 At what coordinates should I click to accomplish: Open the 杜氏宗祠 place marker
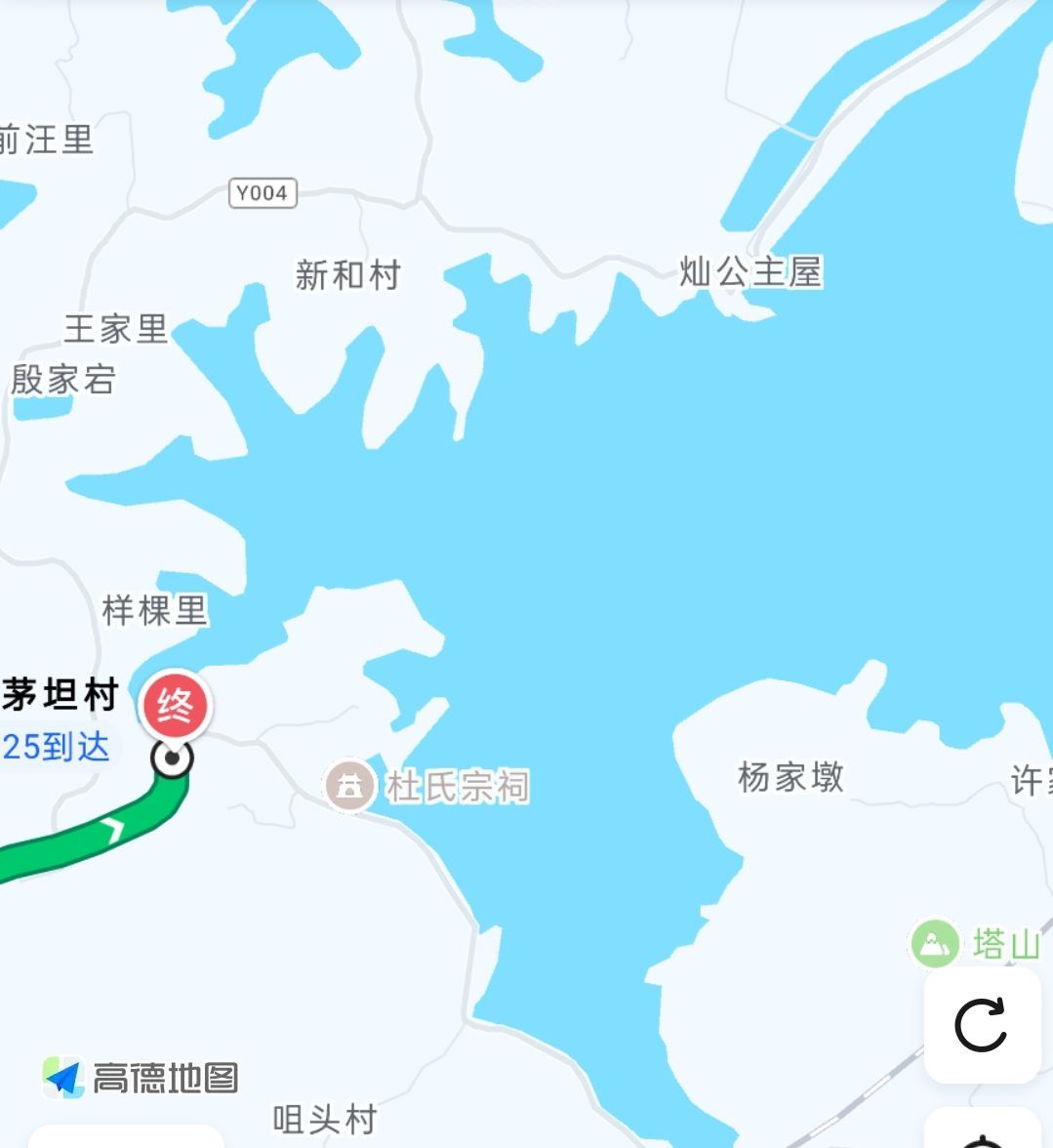(x=349, y=785)
